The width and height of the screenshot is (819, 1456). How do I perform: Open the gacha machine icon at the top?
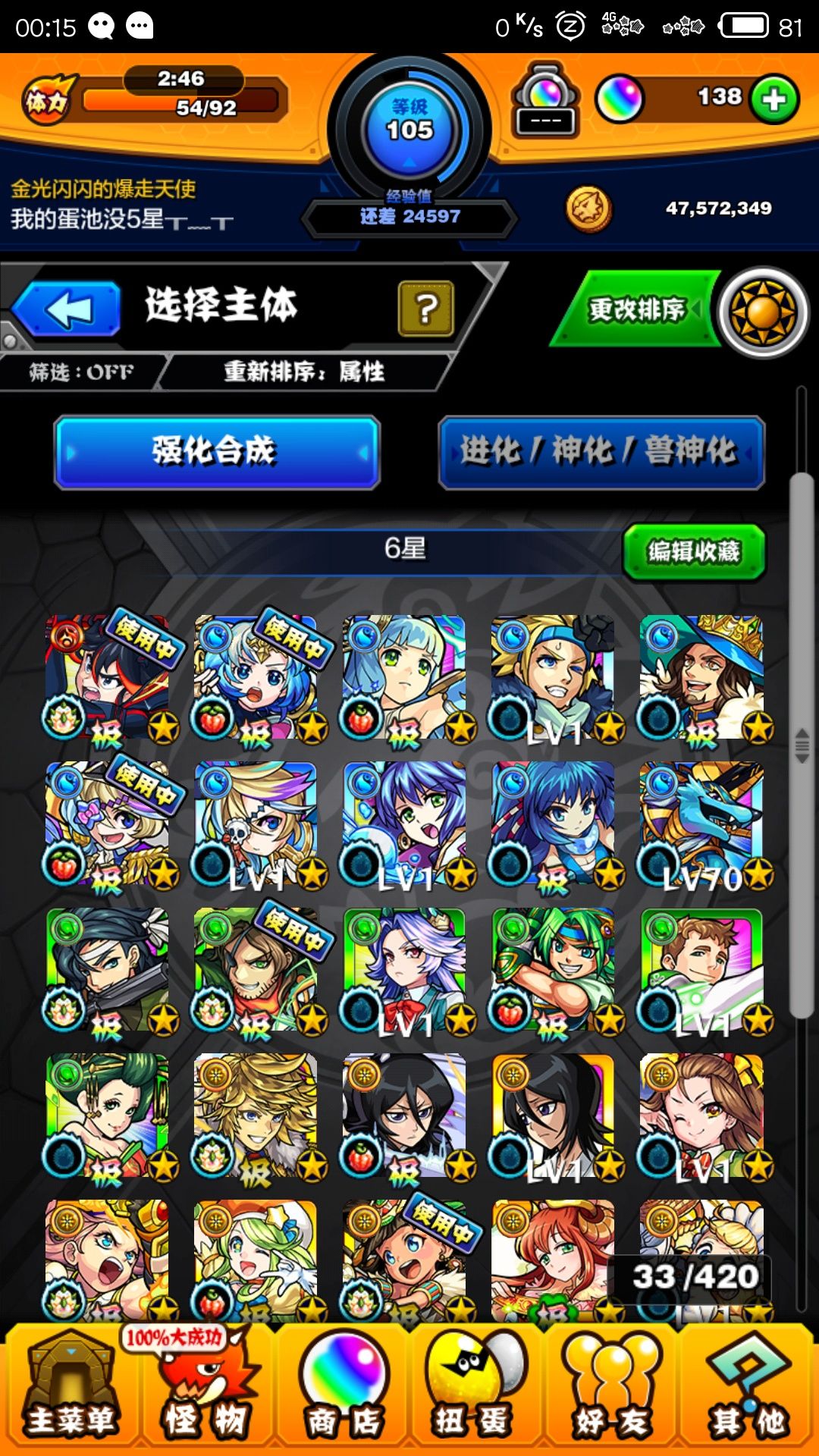[x=544, y=99]
